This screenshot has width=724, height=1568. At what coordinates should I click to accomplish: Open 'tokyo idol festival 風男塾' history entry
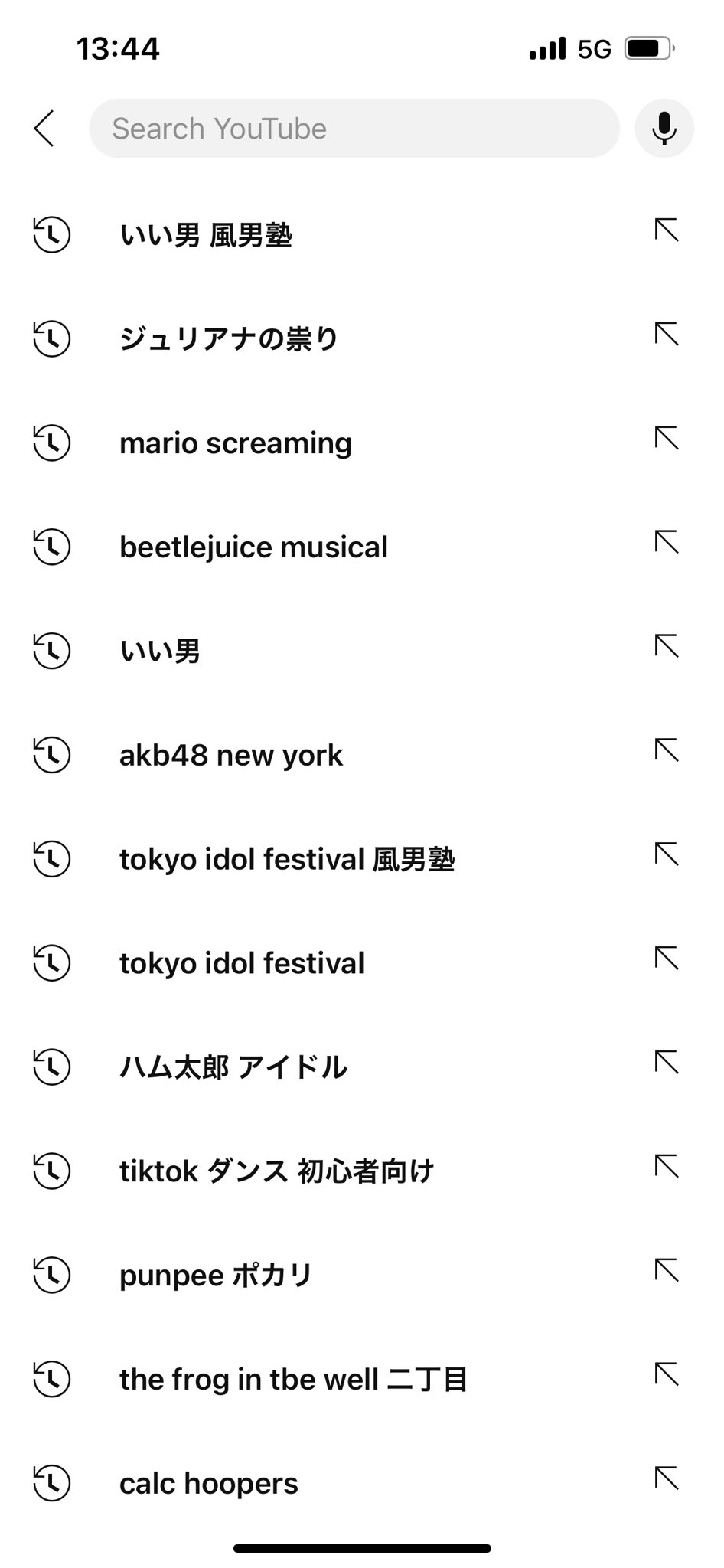(x=362, y=860)
